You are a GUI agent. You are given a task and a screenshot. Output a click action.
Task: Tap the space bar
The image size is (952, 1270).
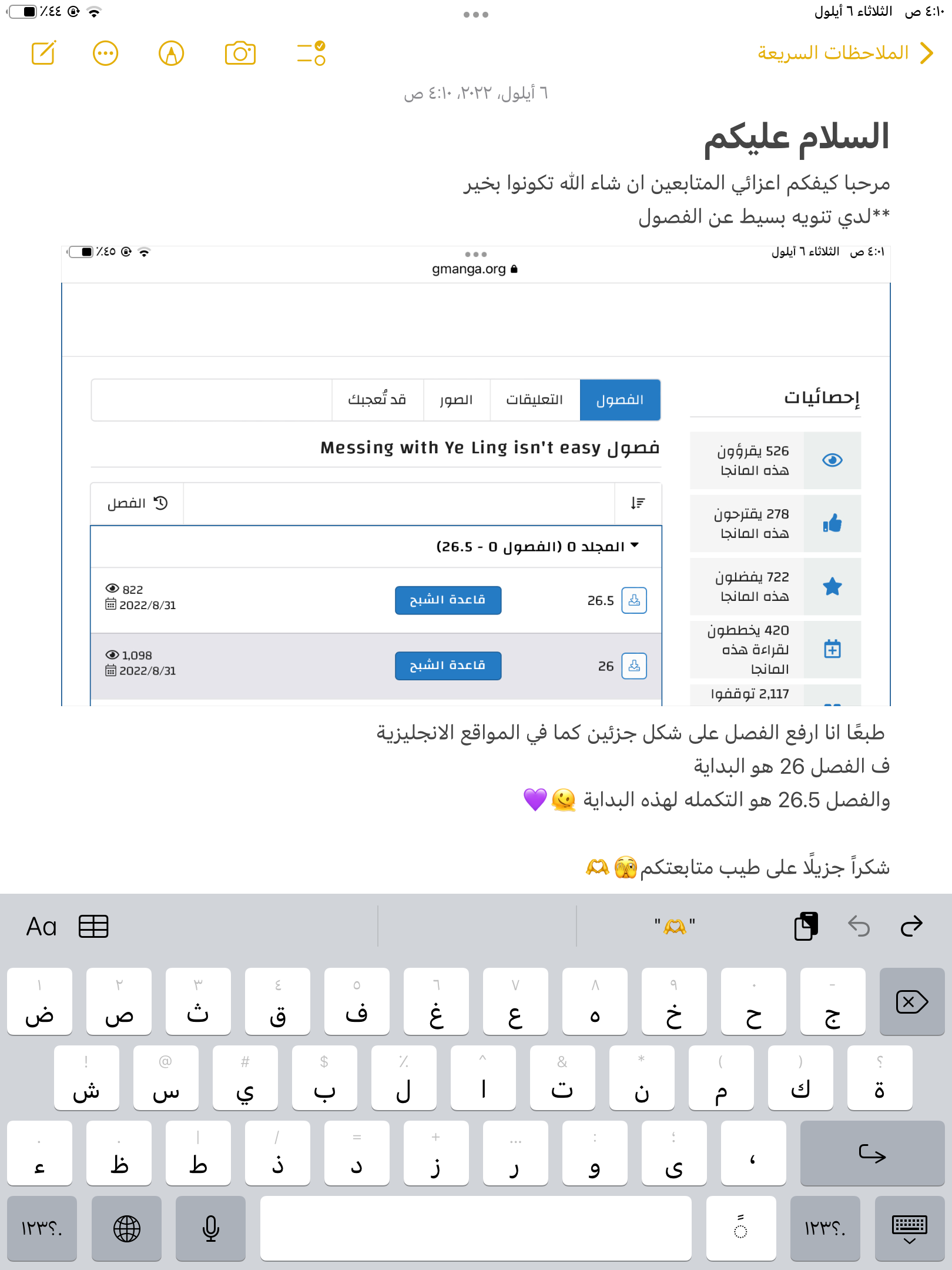(476, 1228)
